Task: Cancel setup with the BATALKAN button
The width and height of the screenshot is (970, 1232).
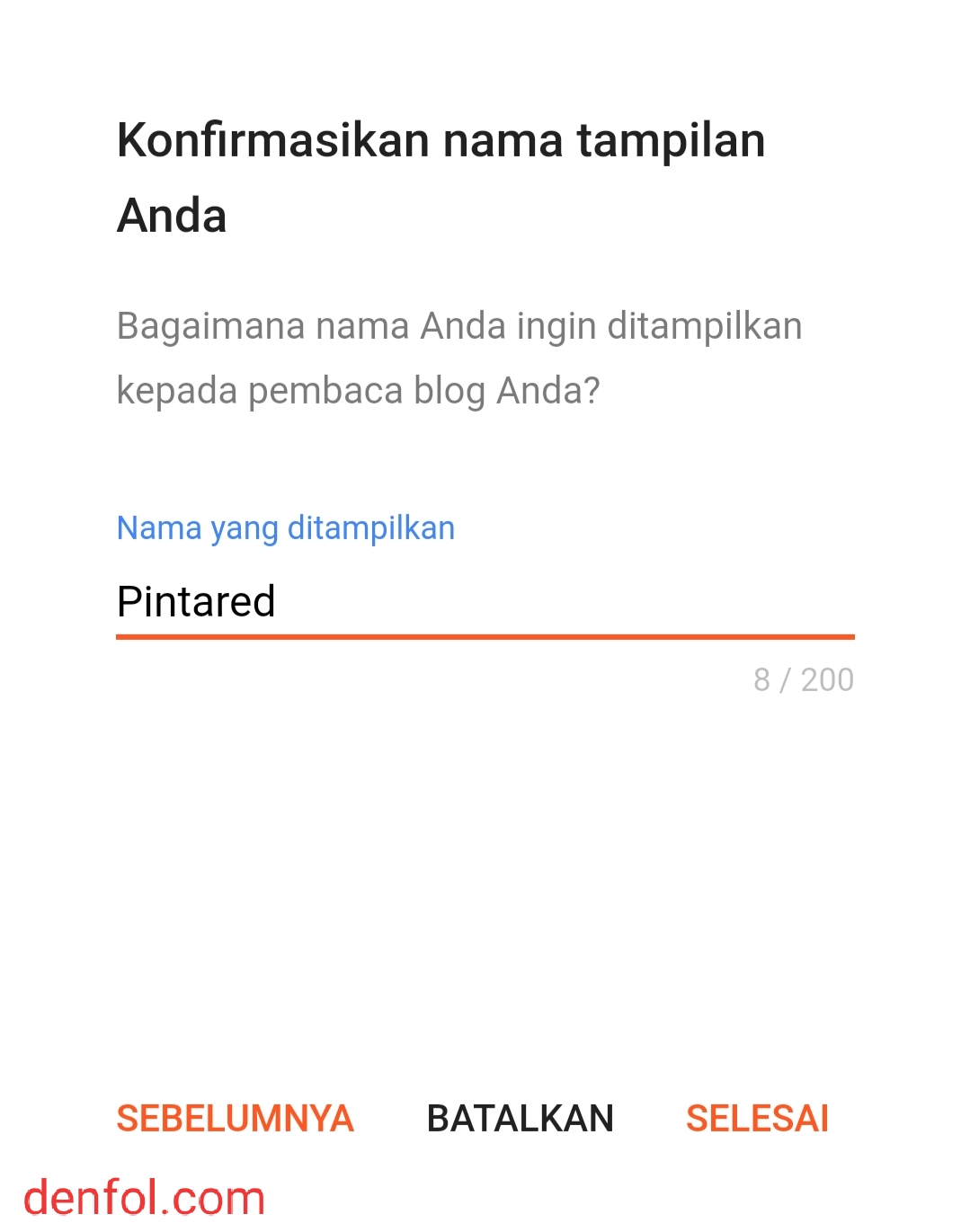Action: [520, 1119]
